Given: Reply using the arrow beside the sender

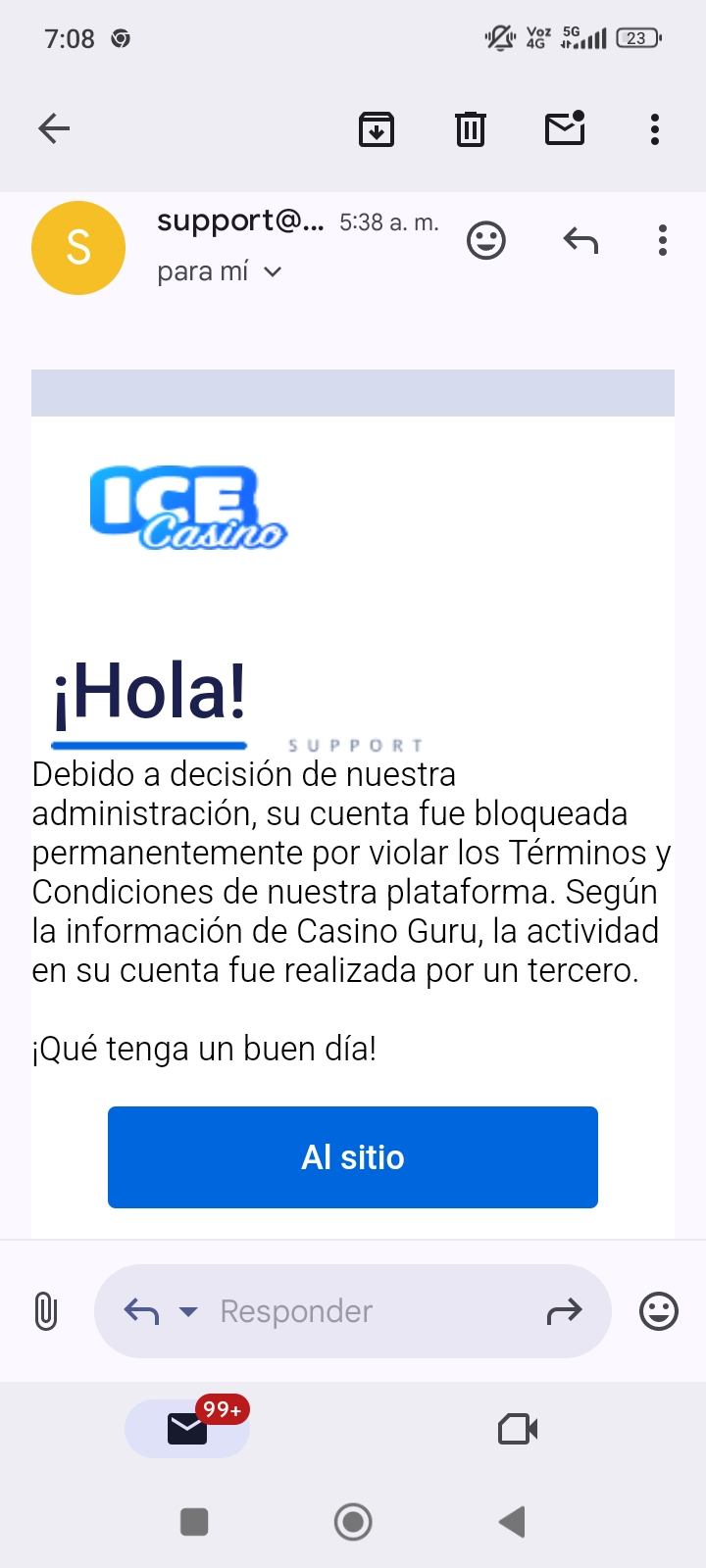Looking at the screenshot, I should 580,240.
